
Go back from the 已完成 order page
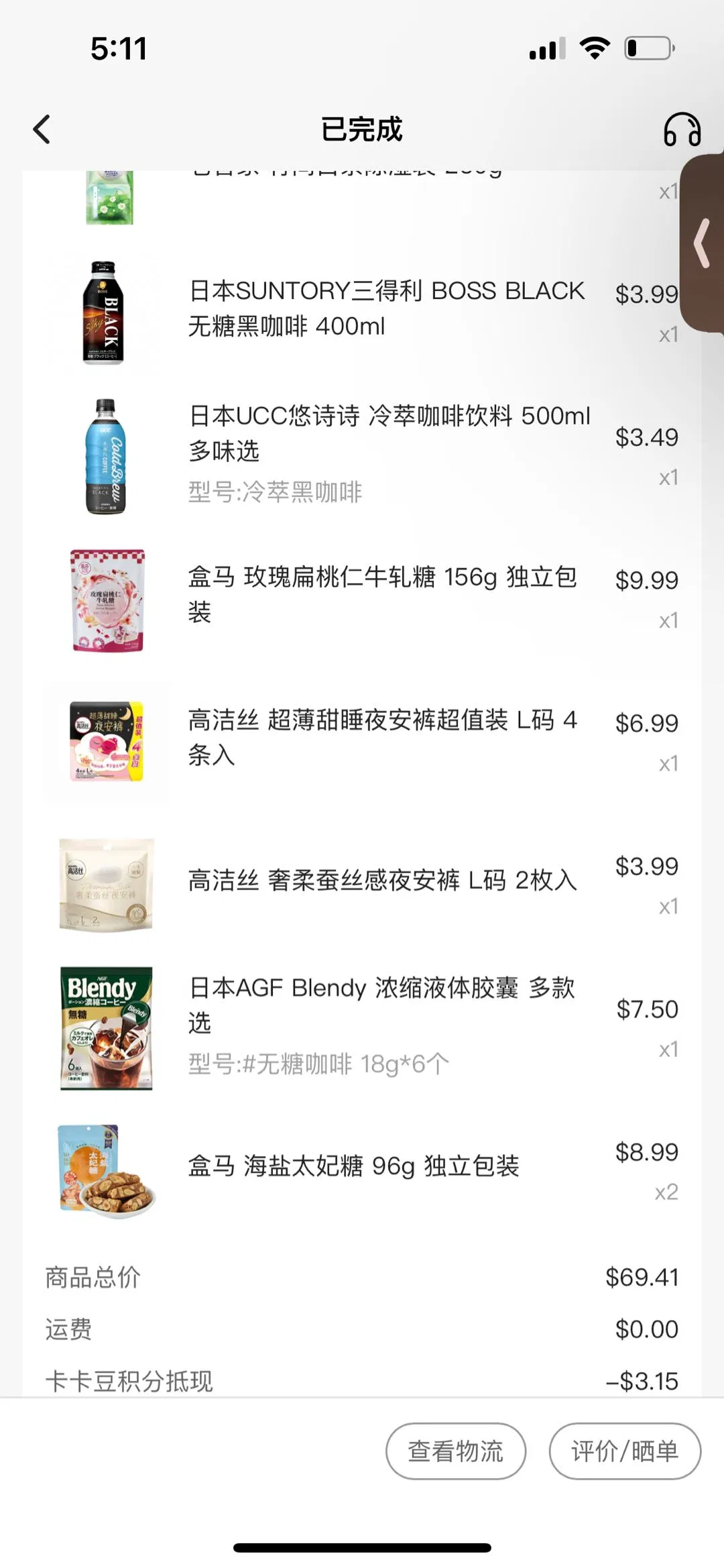click(x=42, y=129)
